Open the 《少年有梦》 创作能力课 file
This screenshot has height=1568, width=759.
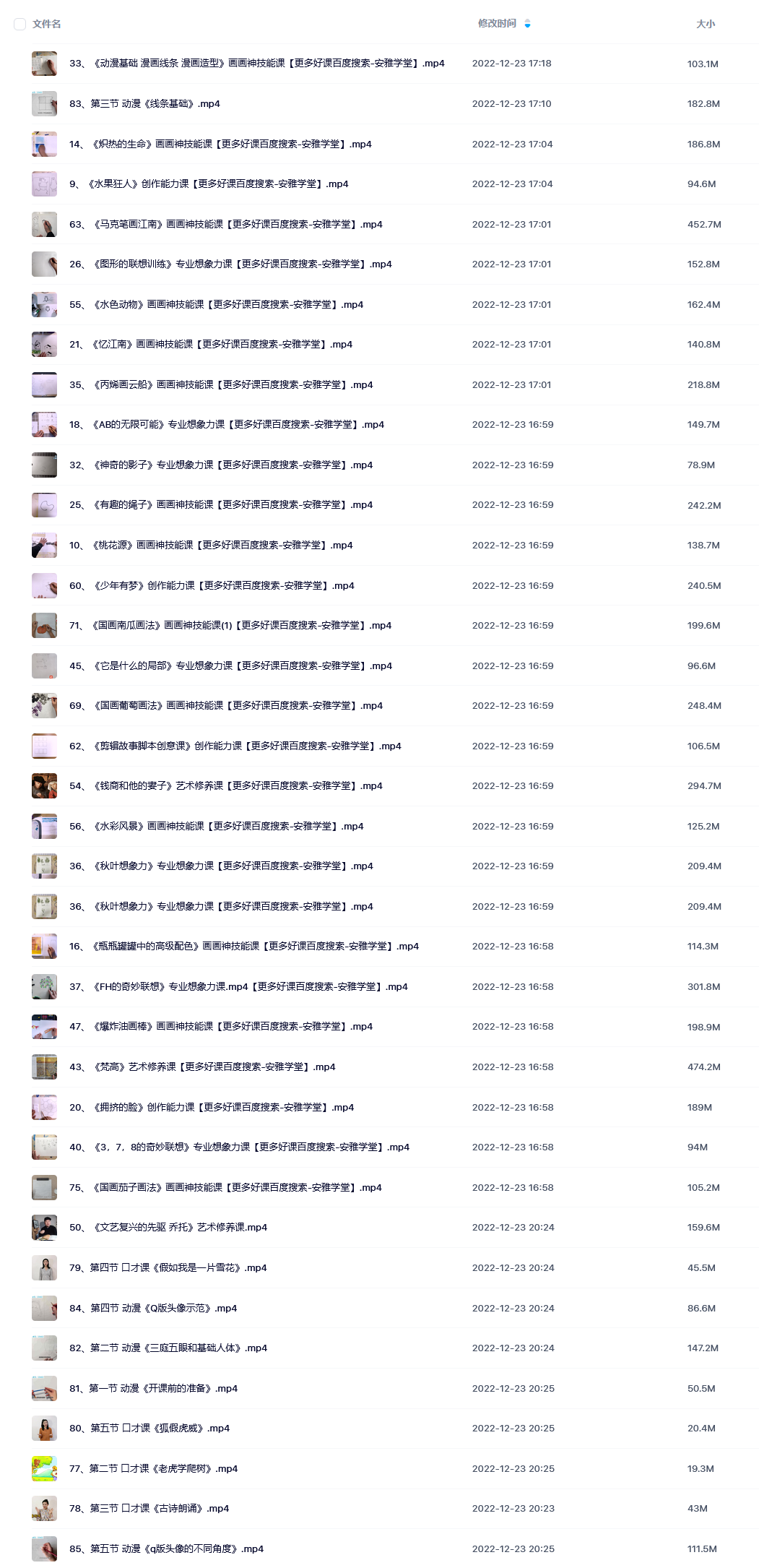(212, 585)
